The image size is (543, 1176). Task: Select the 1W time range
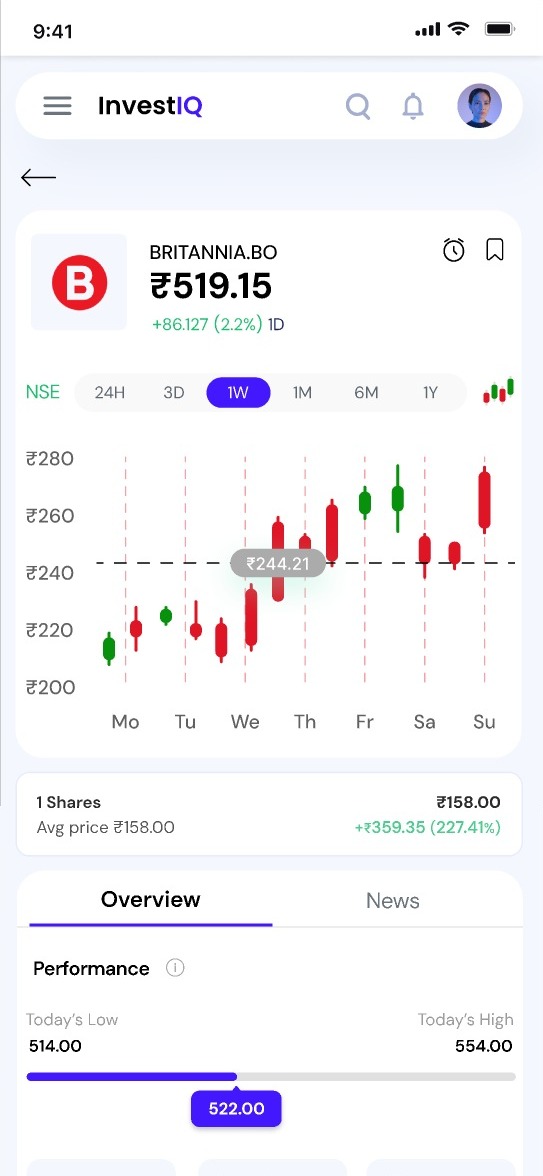coord(238,393)
